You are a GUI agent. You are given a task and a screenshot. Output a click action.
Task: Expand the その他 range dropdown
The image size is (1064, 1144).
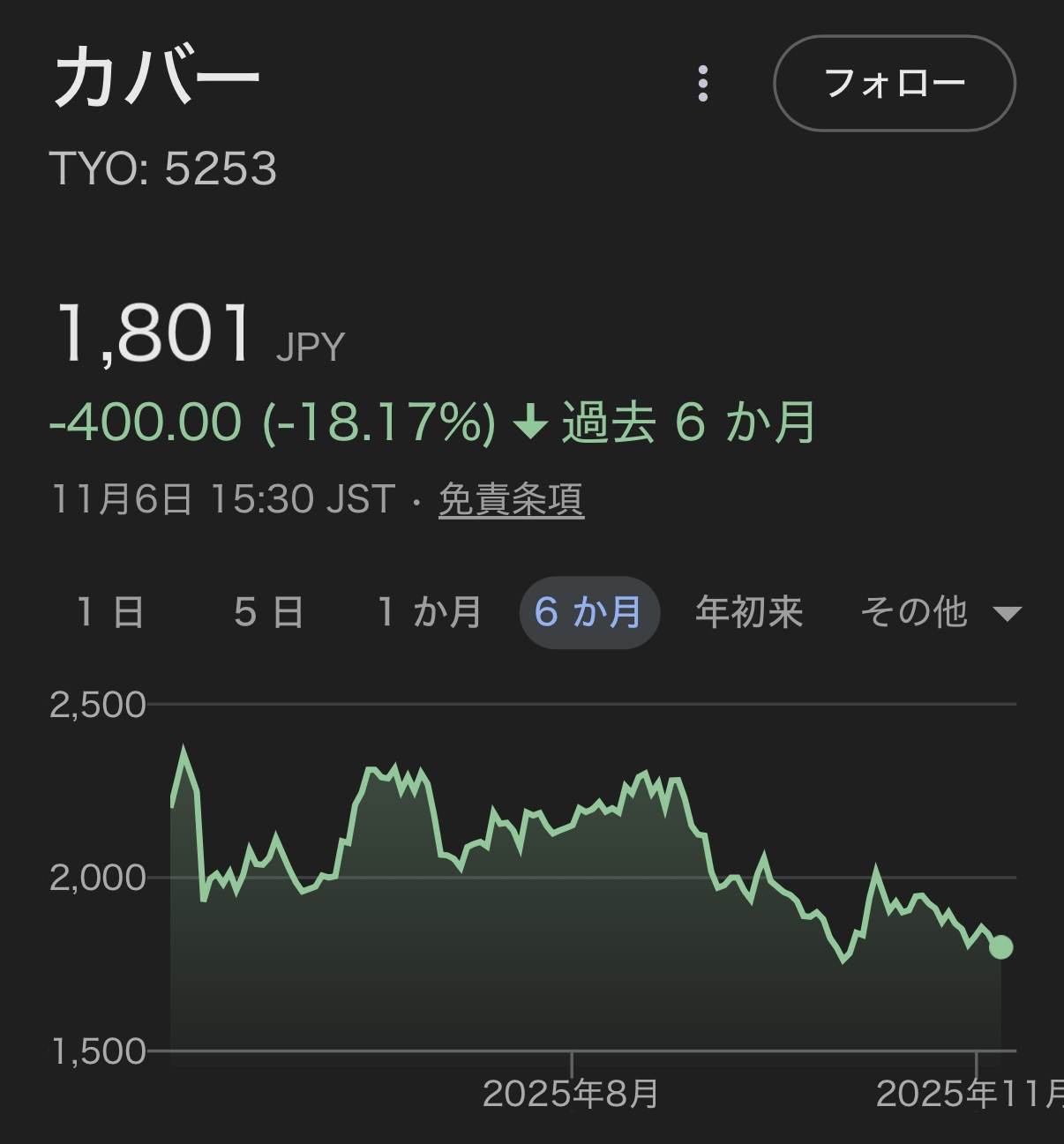click(x=940, y=612)
